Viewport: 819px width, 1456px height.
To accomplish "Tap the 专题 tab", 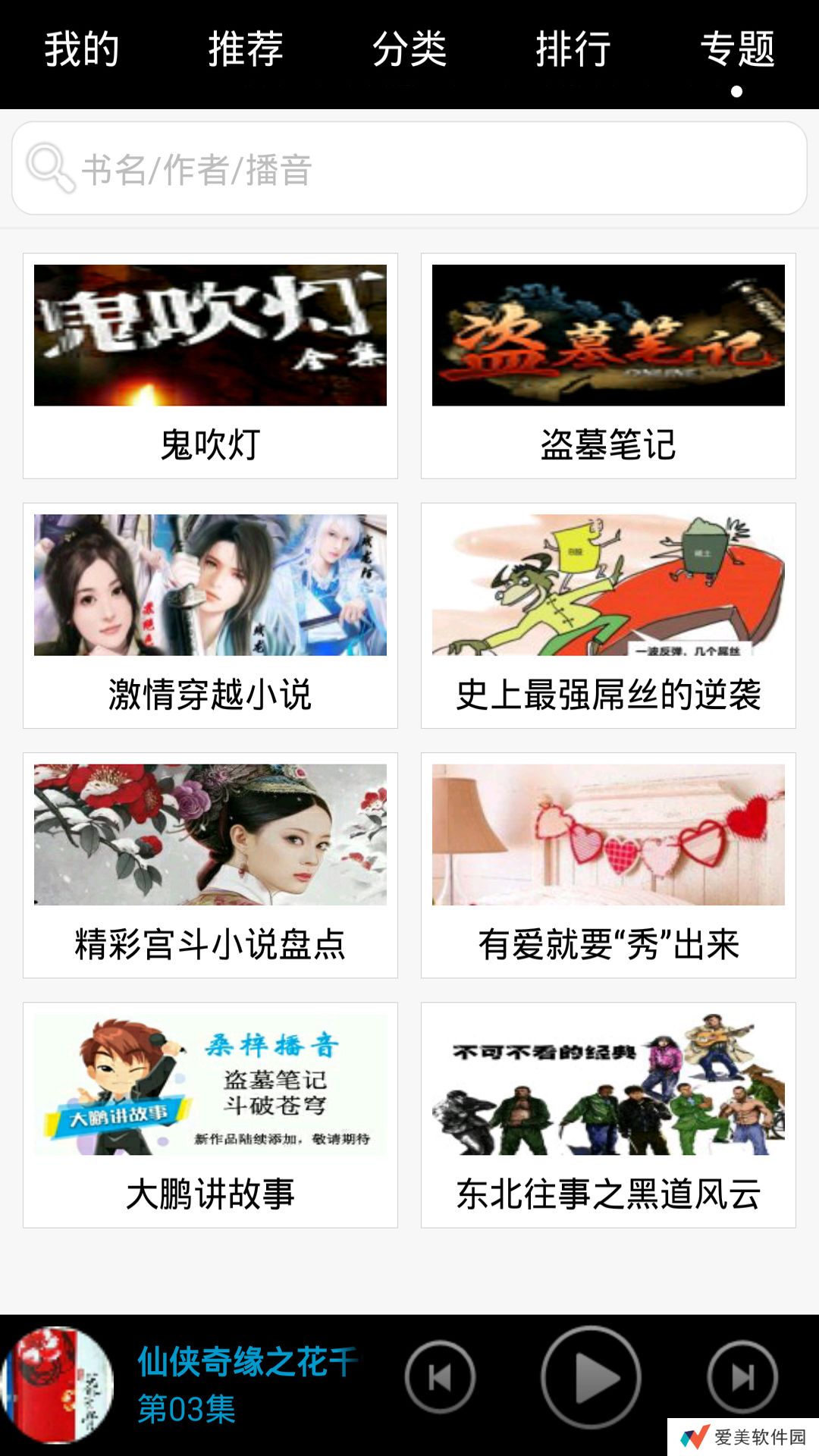I will coord(737,50).
